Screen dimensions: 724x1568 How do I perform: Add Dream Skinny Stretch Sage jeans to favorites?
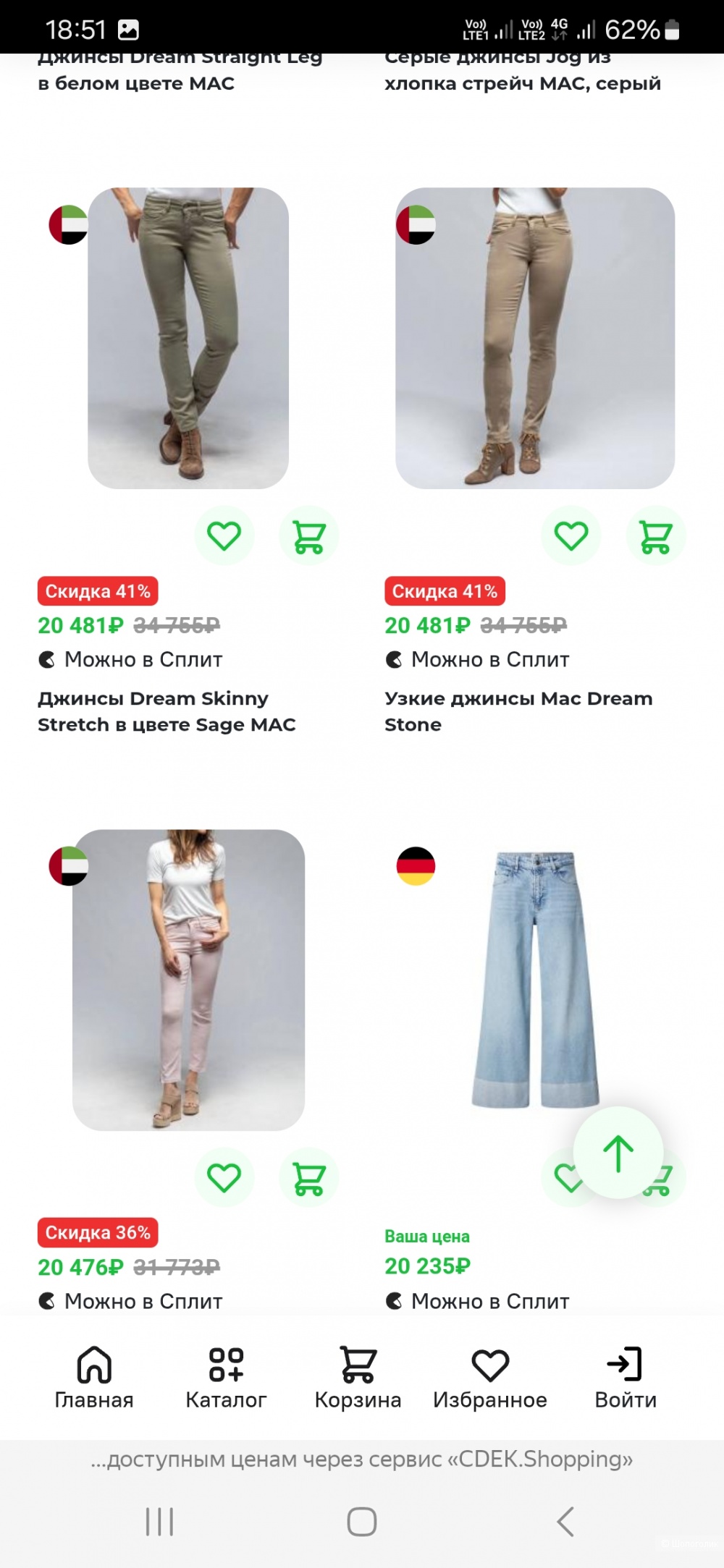224,536
